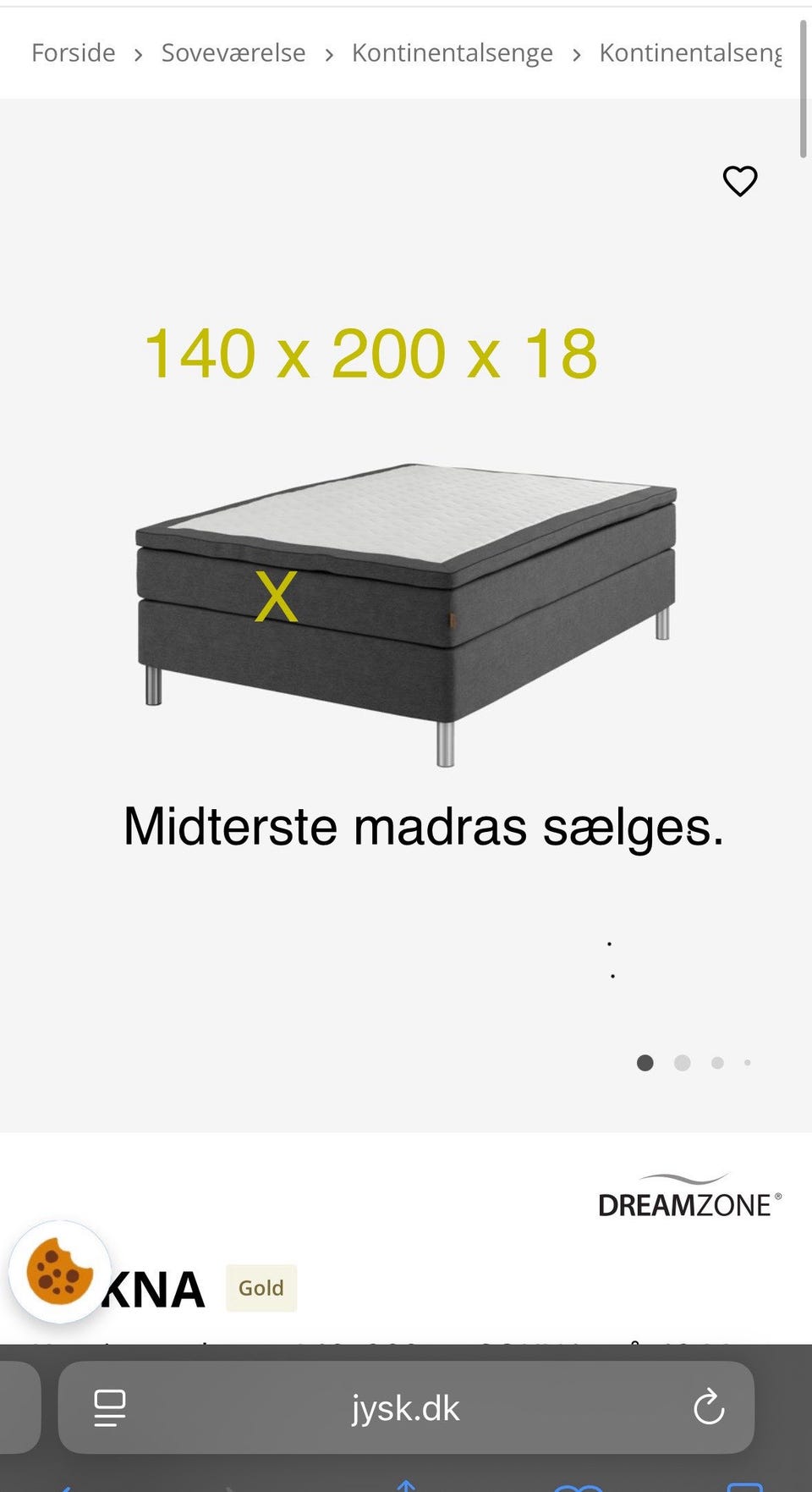
Task: Tap the jysk.dk address bar
Action: pyautogui.click(x=406, y=1409)
